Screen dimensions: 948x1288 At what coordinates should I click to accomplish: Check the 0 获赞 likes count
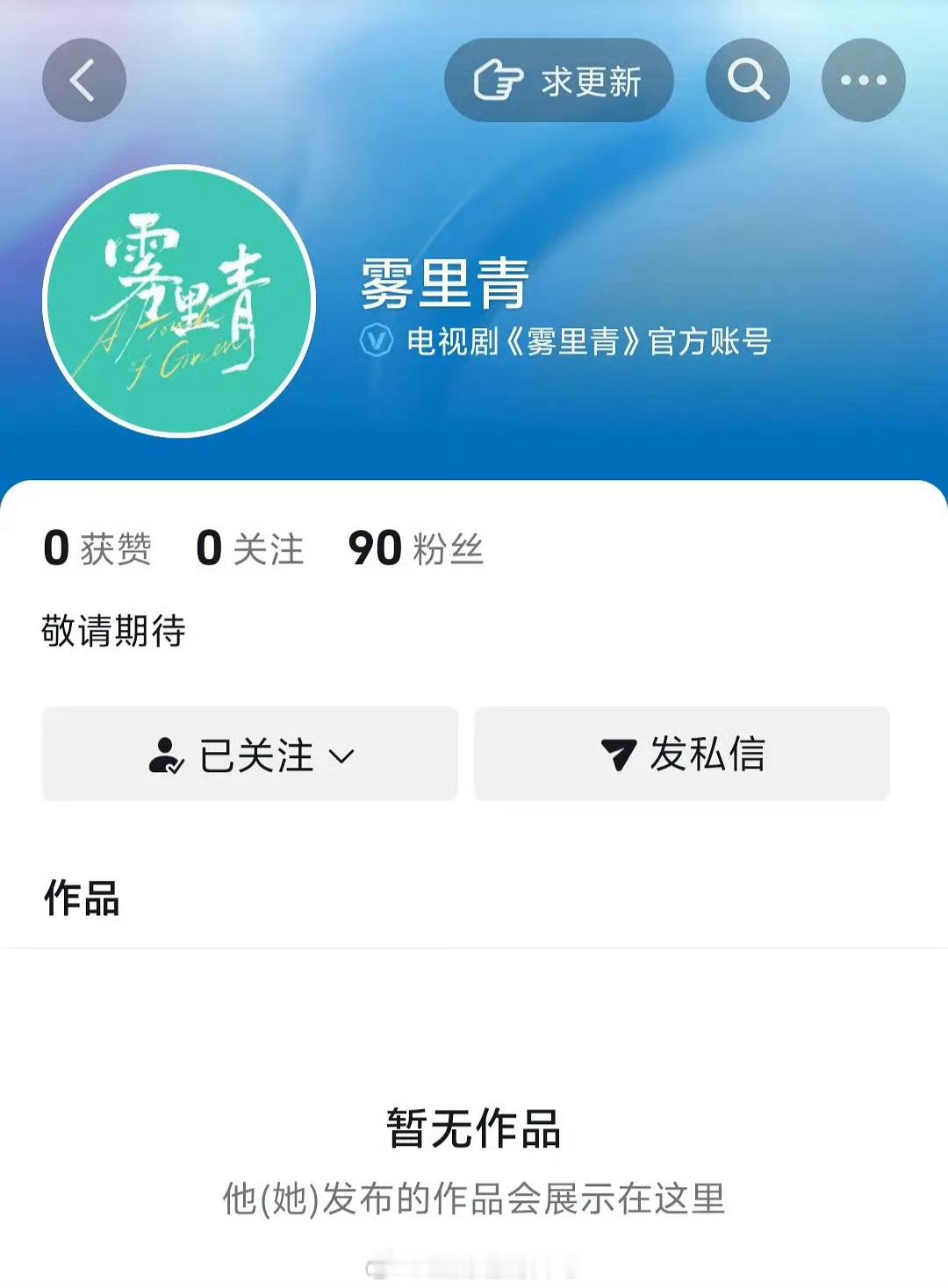pos(97,548)
